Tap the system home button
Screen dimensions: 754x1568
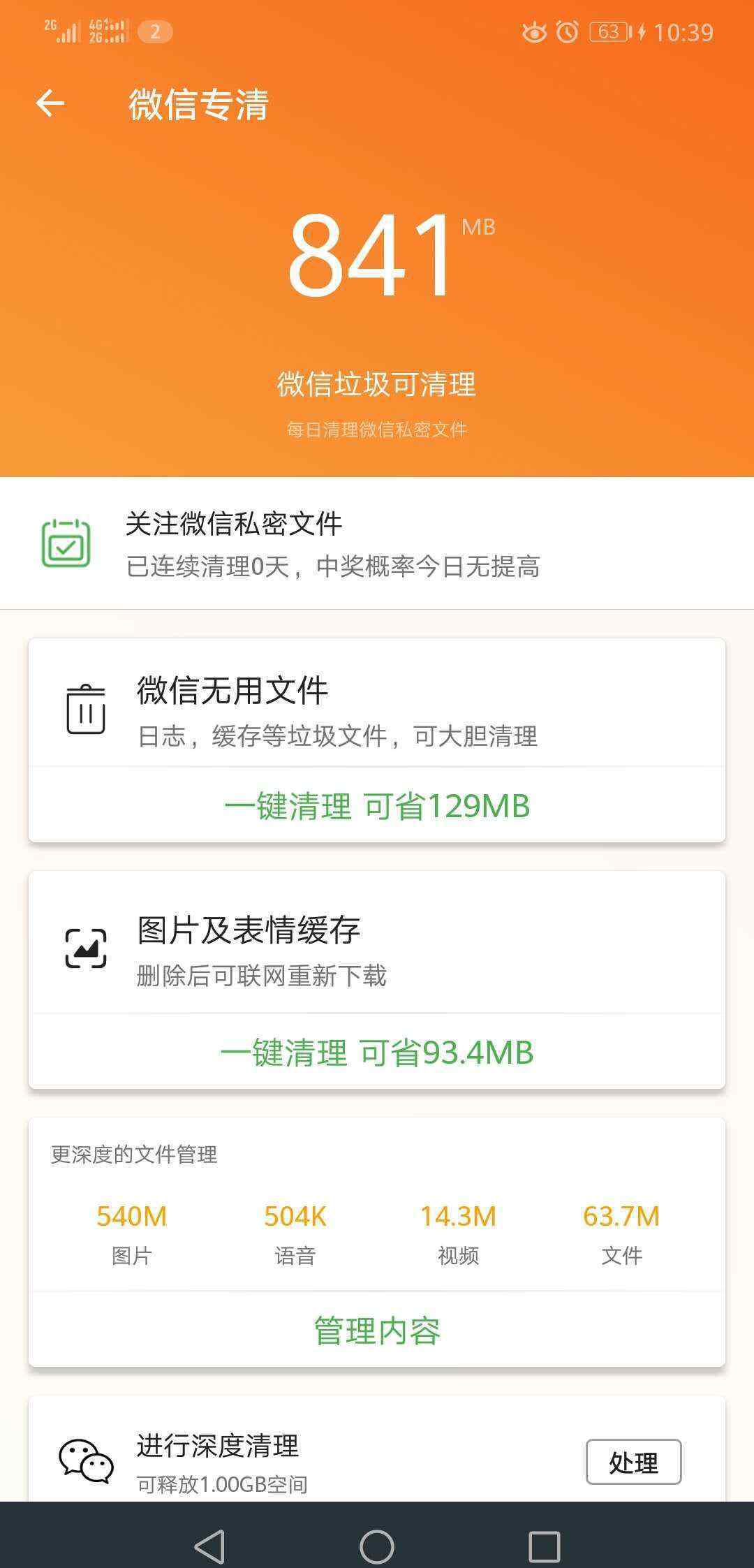click(x=377, y=1547)
